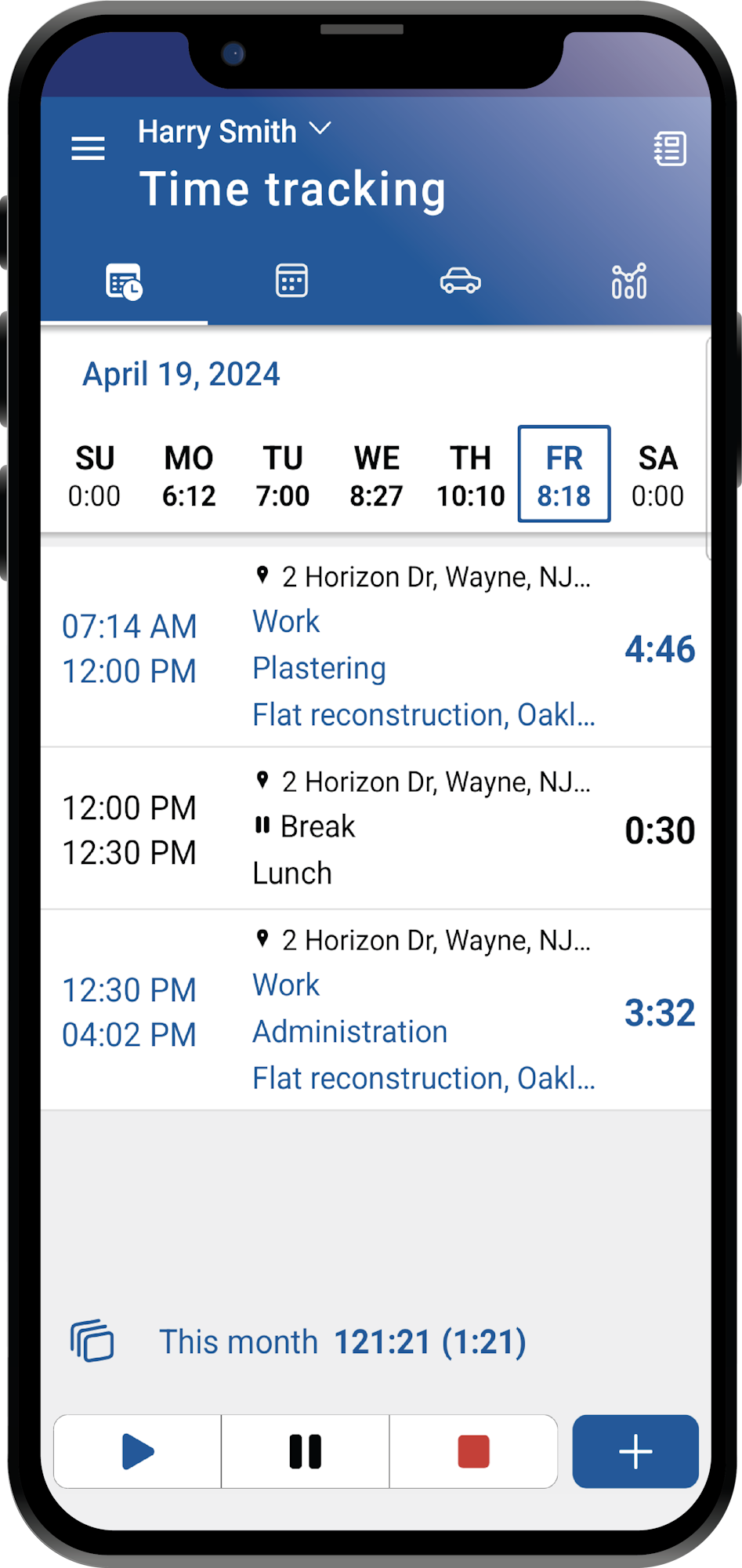Select Thursday with 10:10 hours

[x=470, y=475]
